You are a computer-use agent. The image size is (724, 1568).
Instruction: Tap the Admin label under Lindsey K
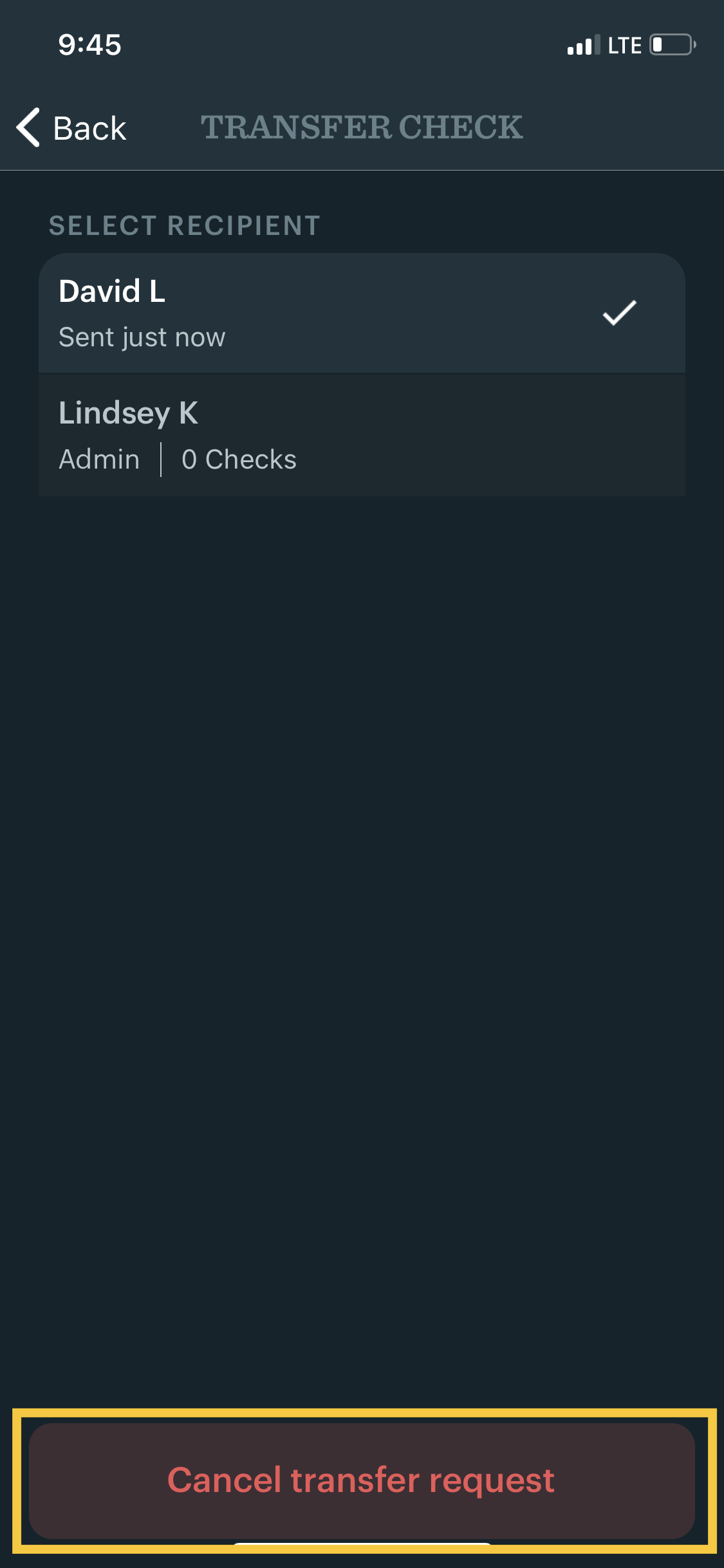(x=98, y=458)
